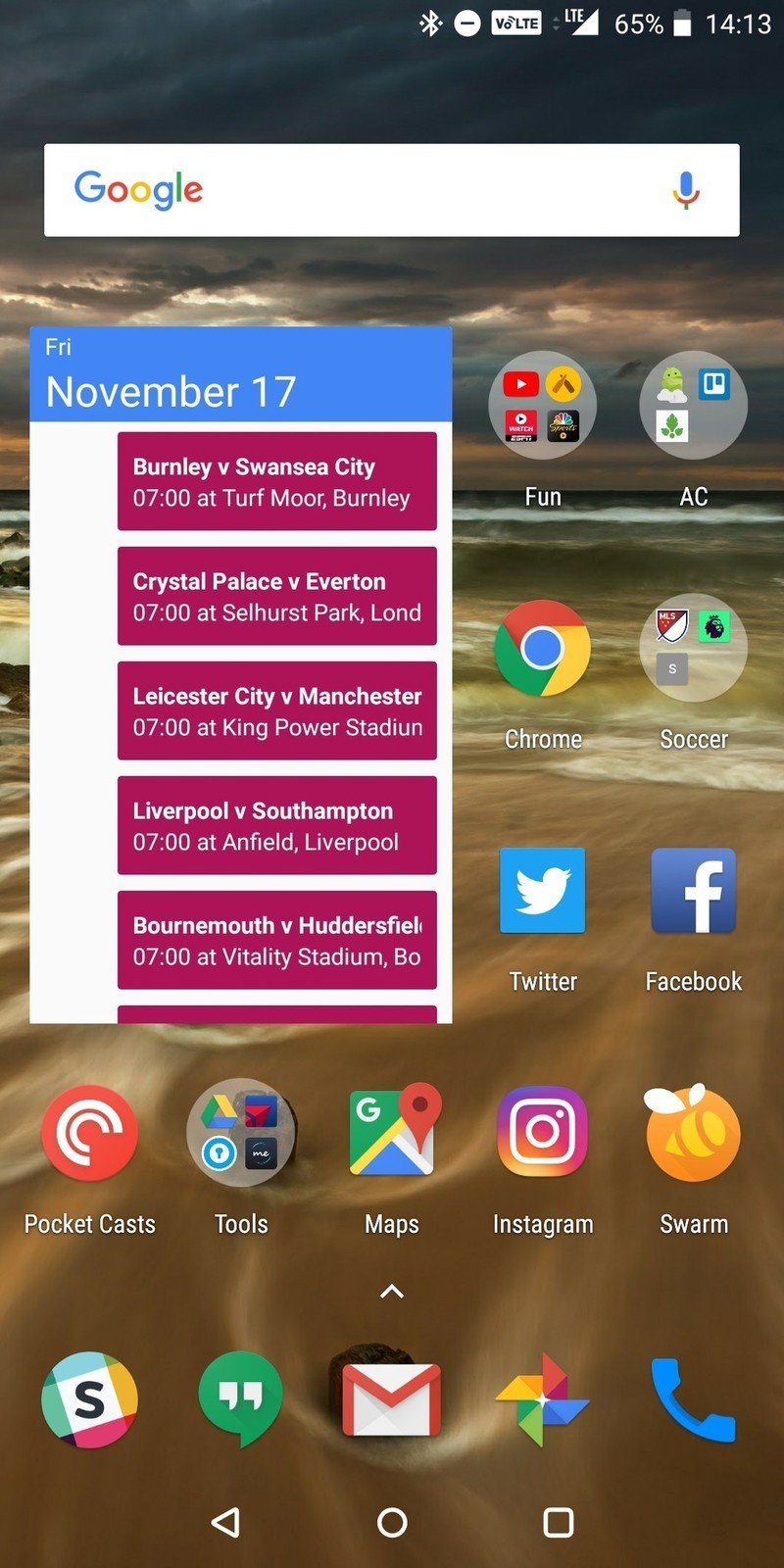Open the Liverpool v Southampton event
Viewport: 784px width, 1568px height.
pos(276,825)
